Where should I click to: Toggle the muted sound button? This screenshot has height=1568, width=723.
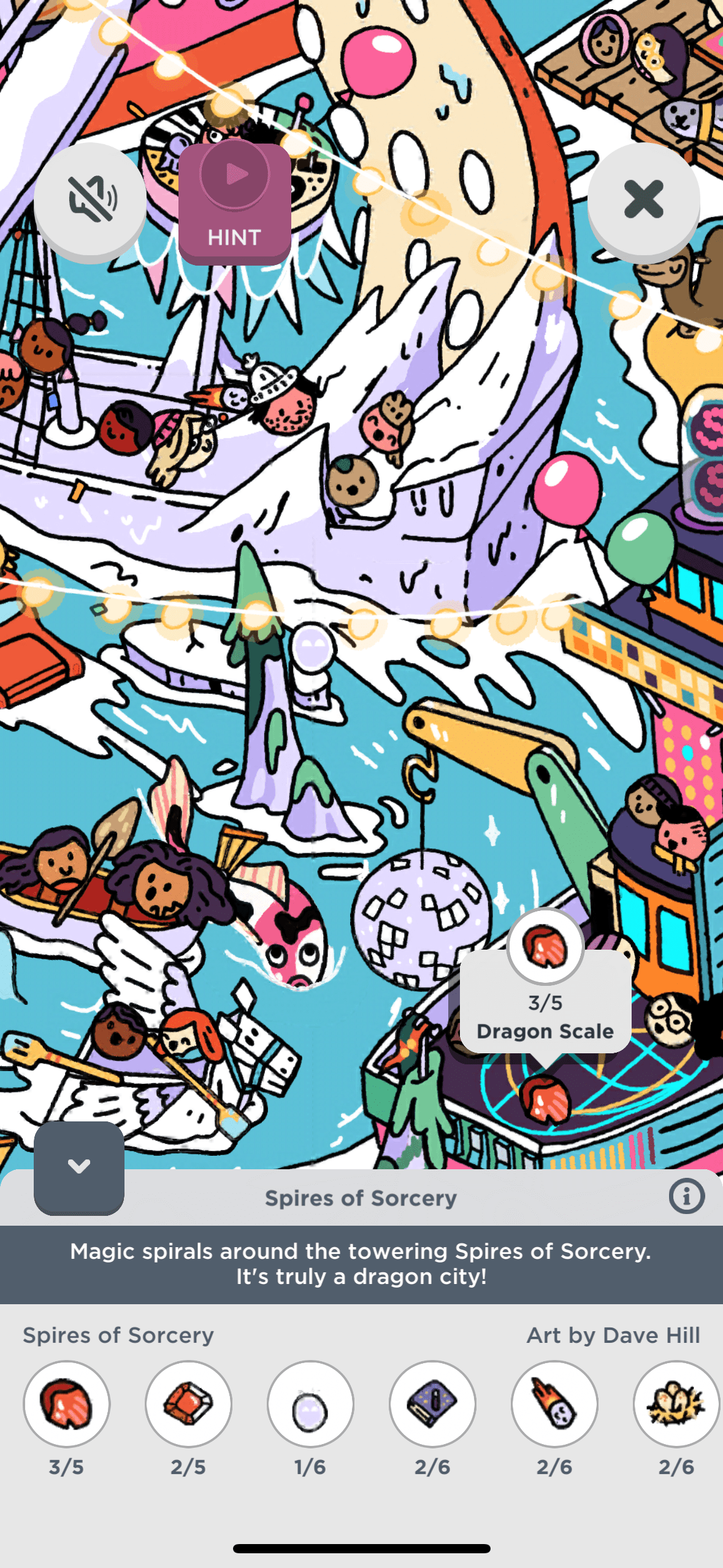pos(90,199)
